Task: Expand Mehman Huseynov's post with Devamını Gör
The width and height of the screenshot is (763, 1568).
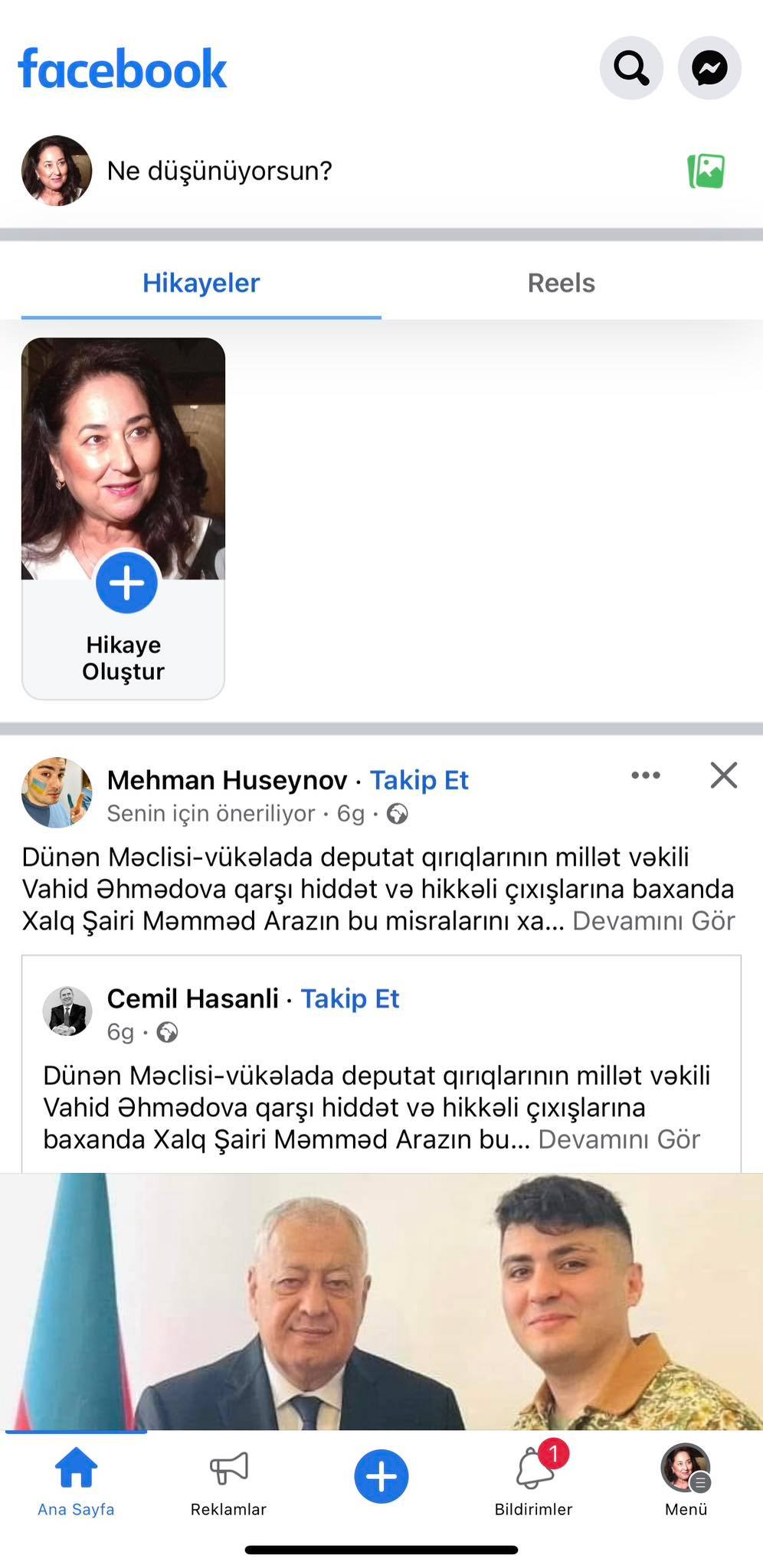Action: point(653,921)
